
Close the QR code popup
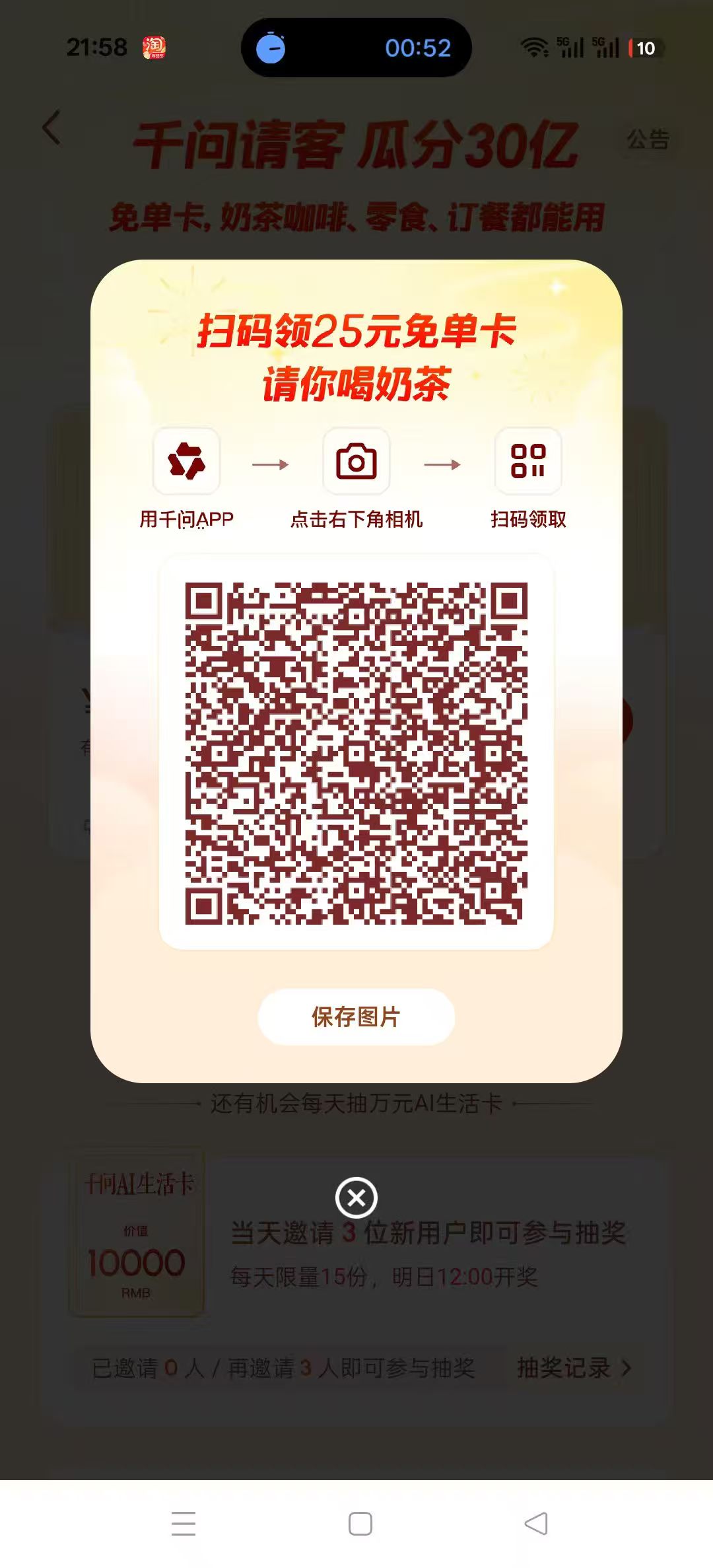[x=356, y=1197]
